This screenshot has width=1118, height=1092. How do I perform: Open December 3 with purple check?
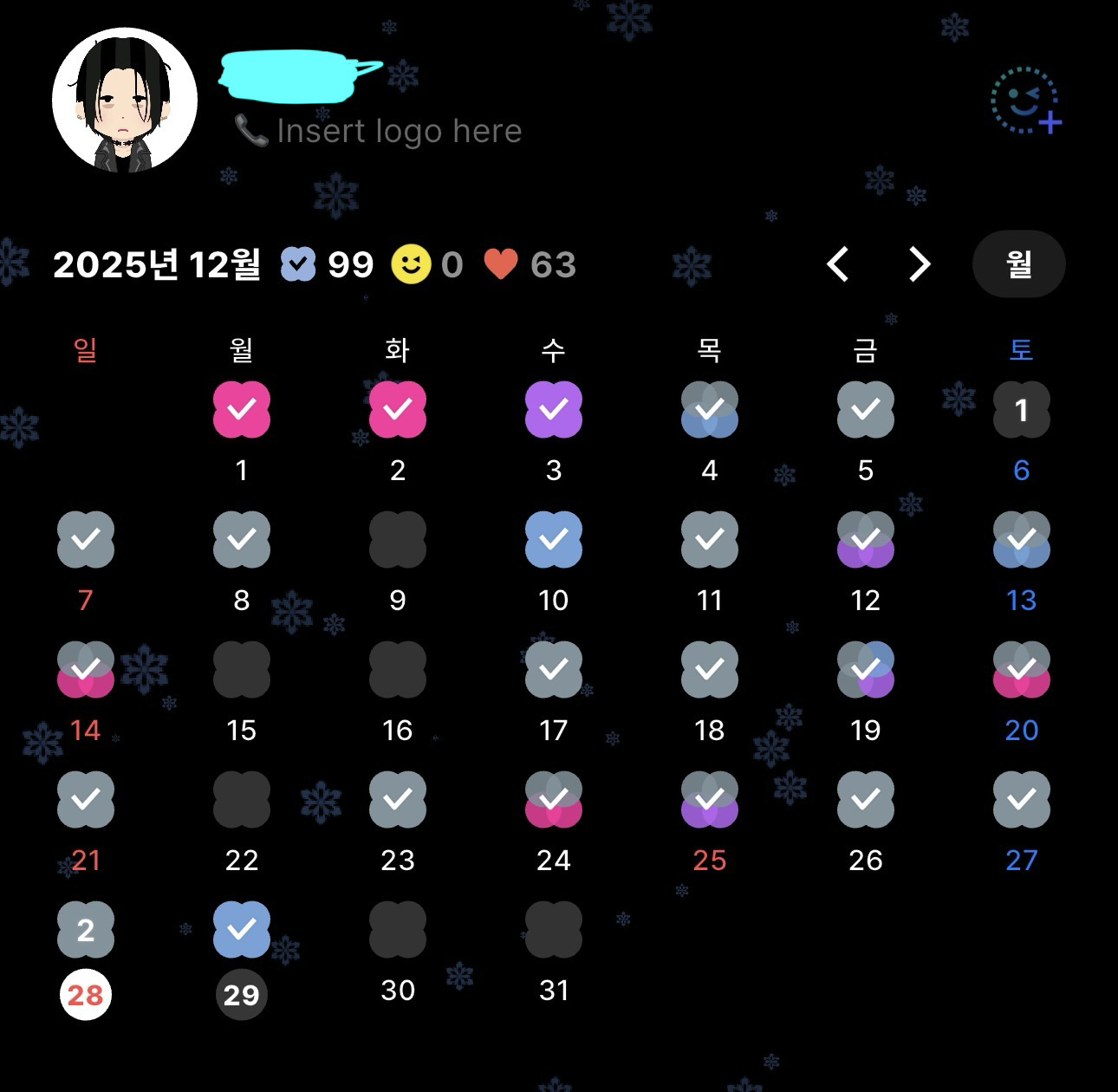[x=553, y=410]
